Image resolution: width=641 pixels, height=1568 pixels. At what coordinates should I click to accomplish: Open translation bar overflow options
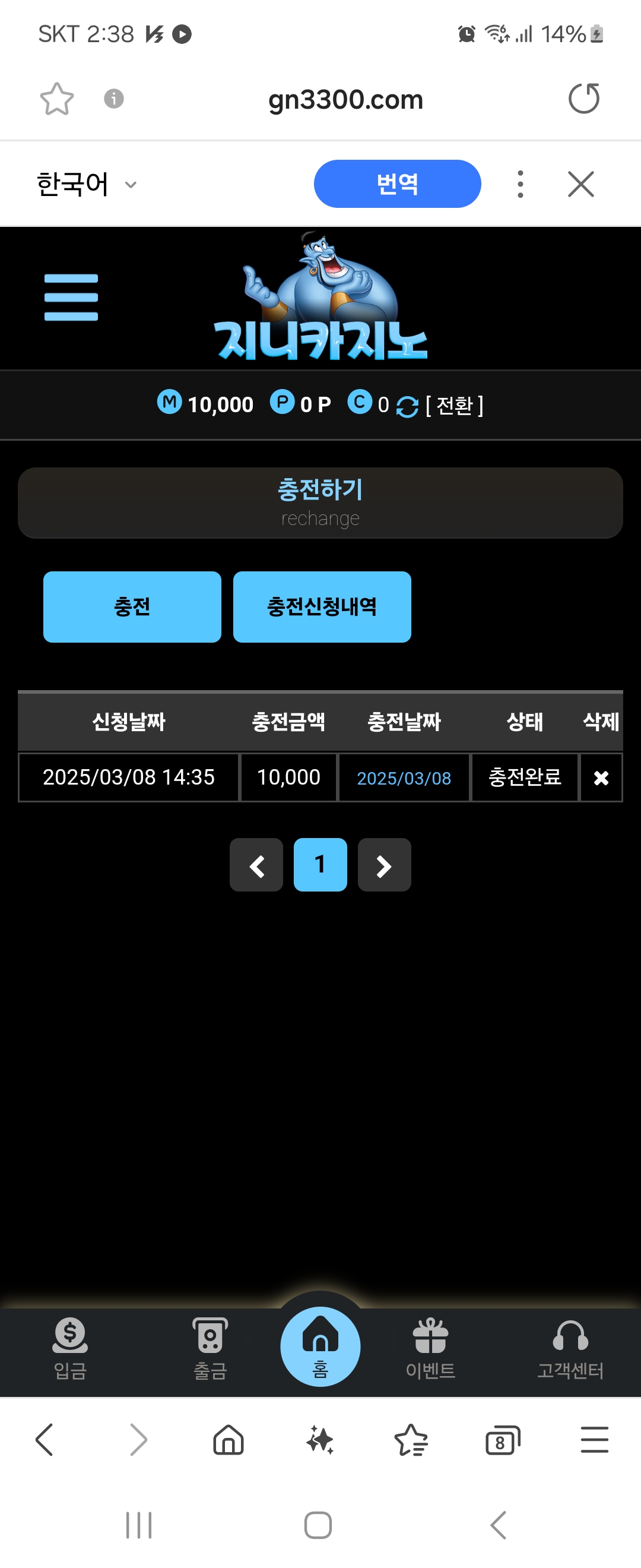520,184
